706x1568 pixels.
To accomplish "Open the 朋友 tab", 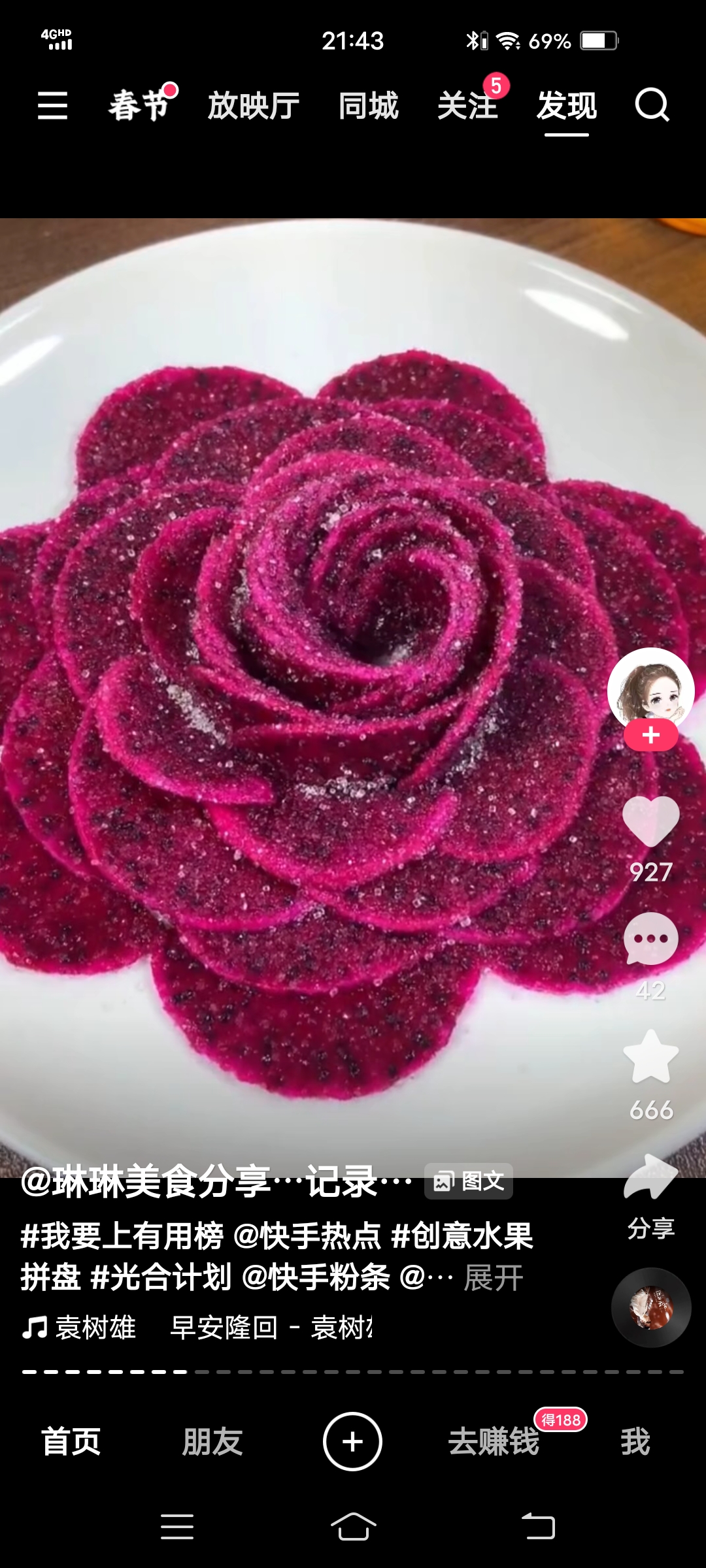I will [x=212, y=1442].
